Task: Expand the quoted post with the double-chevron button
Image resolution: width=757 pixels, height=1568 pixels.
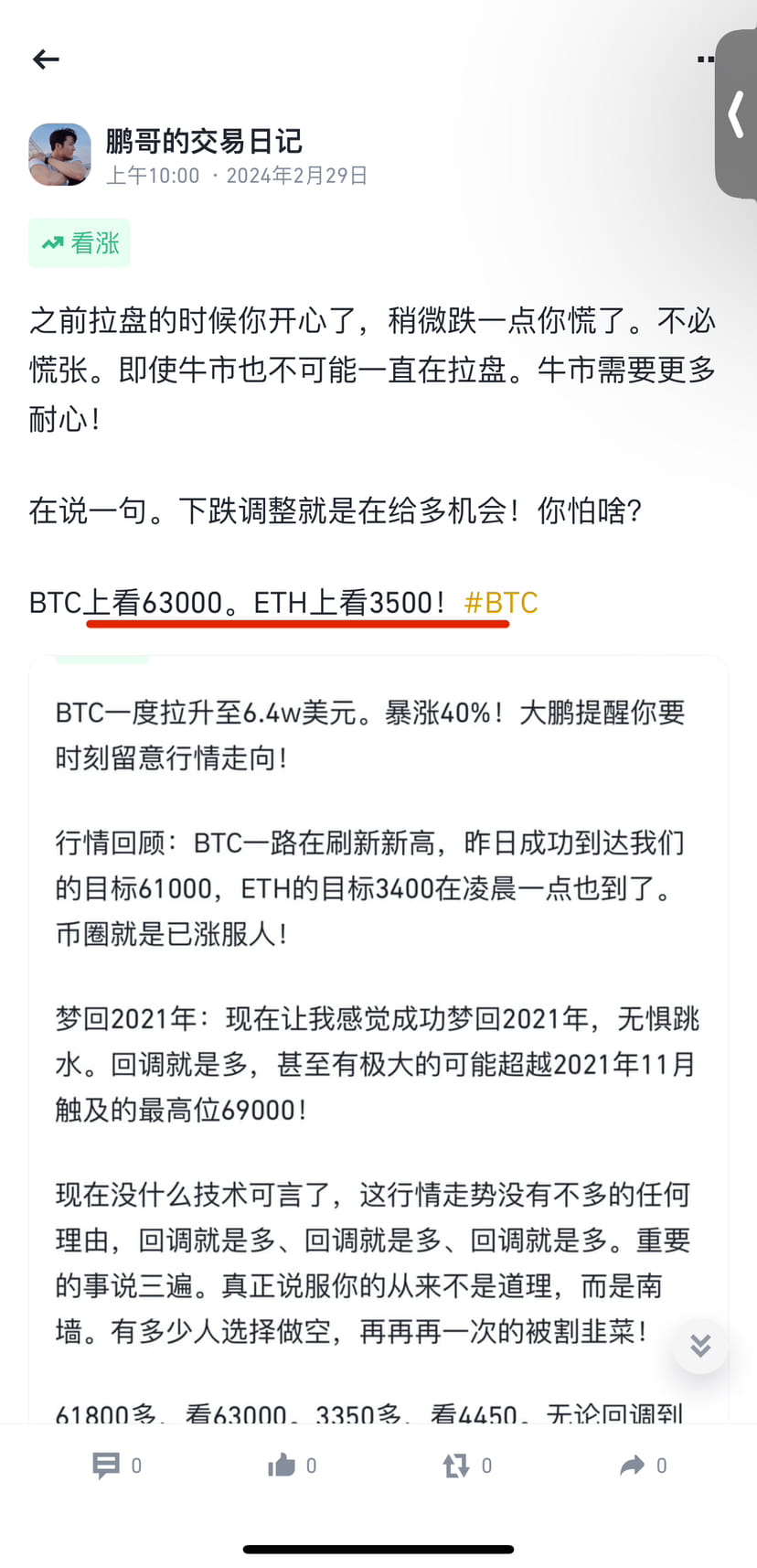Action: 699,1346
